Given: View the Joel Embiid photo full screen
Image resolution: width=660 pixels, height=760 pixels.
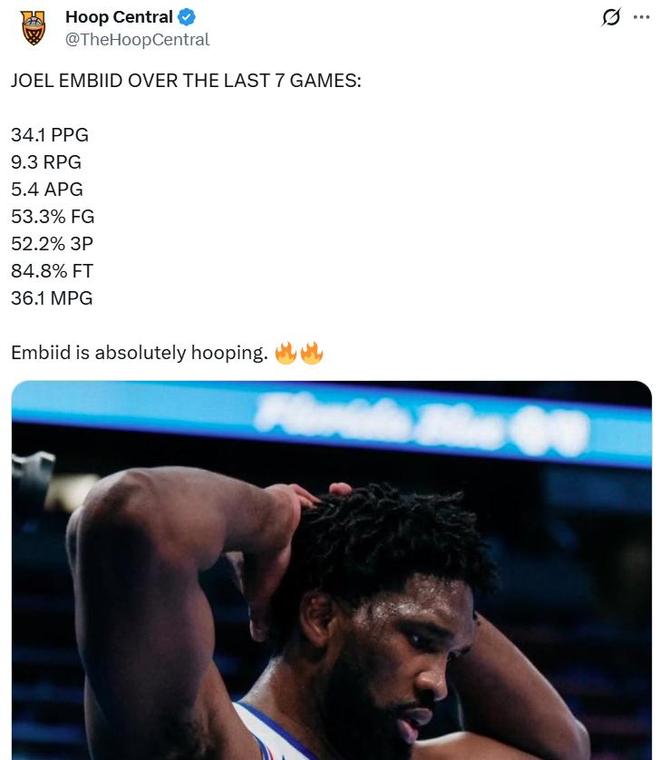Looking at the screenshot, I should (331, 570).
